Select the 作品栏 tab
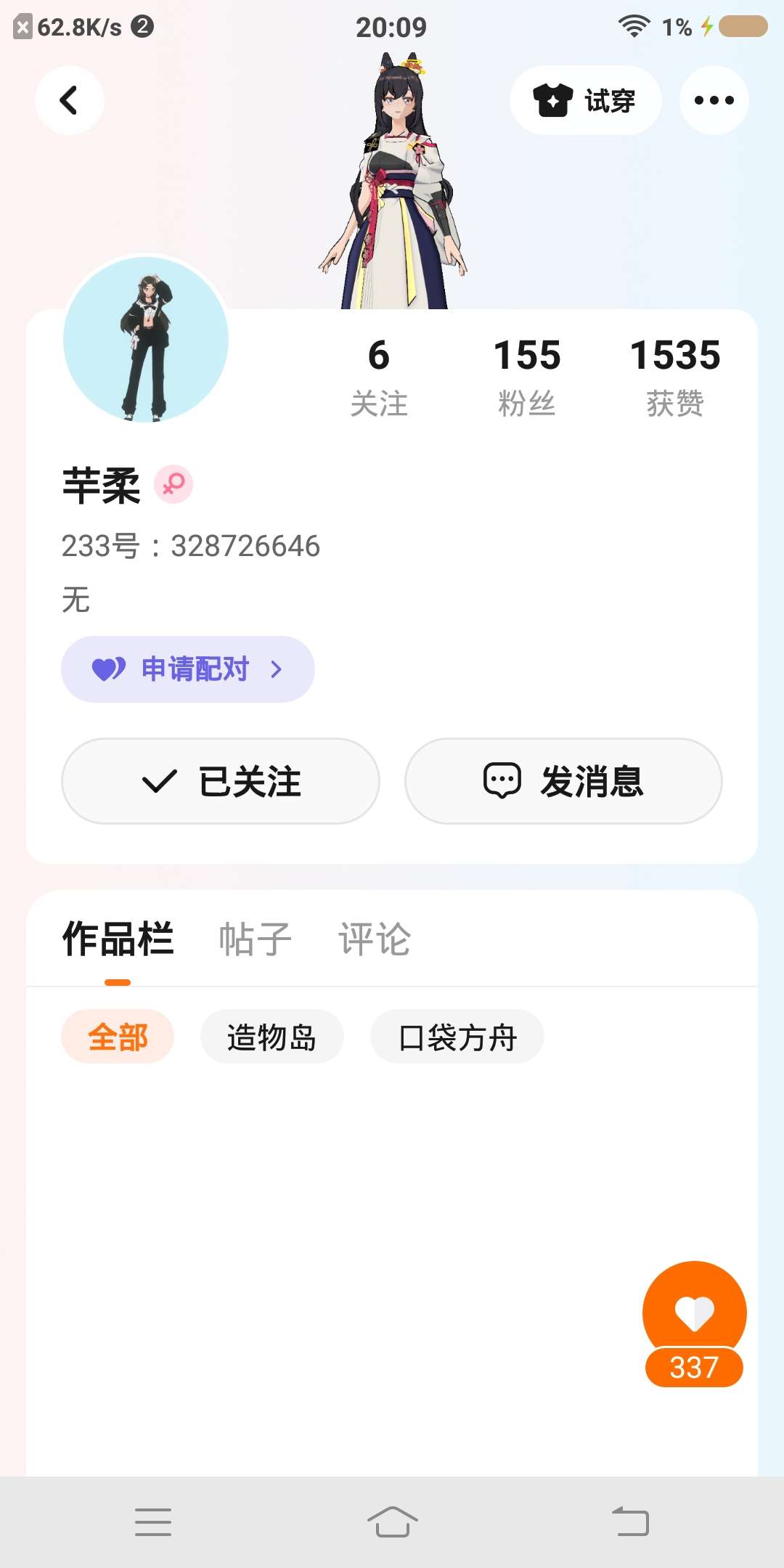 (118, 939)
